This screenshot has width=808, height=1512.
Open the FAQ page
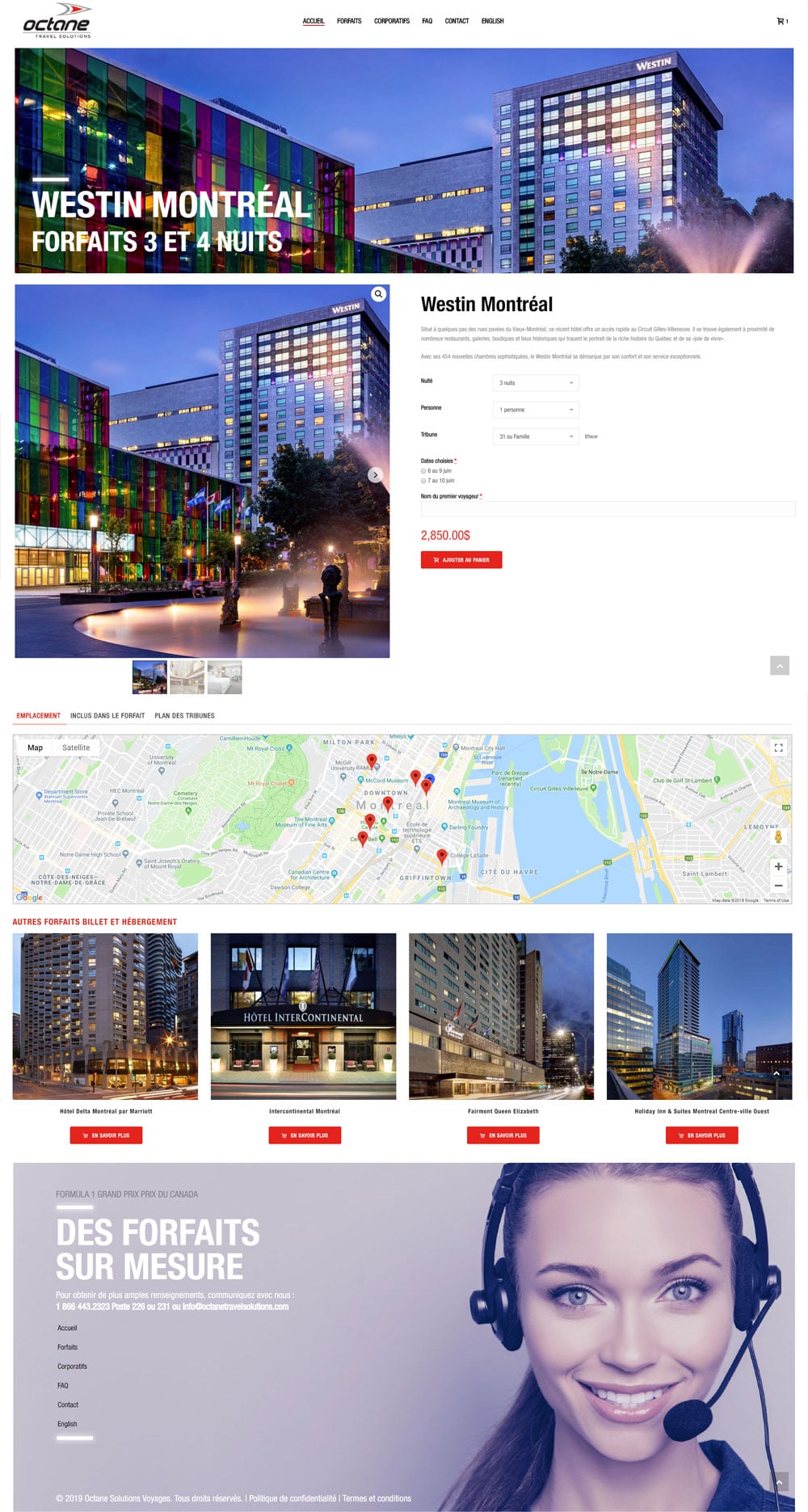click(427, 21)
